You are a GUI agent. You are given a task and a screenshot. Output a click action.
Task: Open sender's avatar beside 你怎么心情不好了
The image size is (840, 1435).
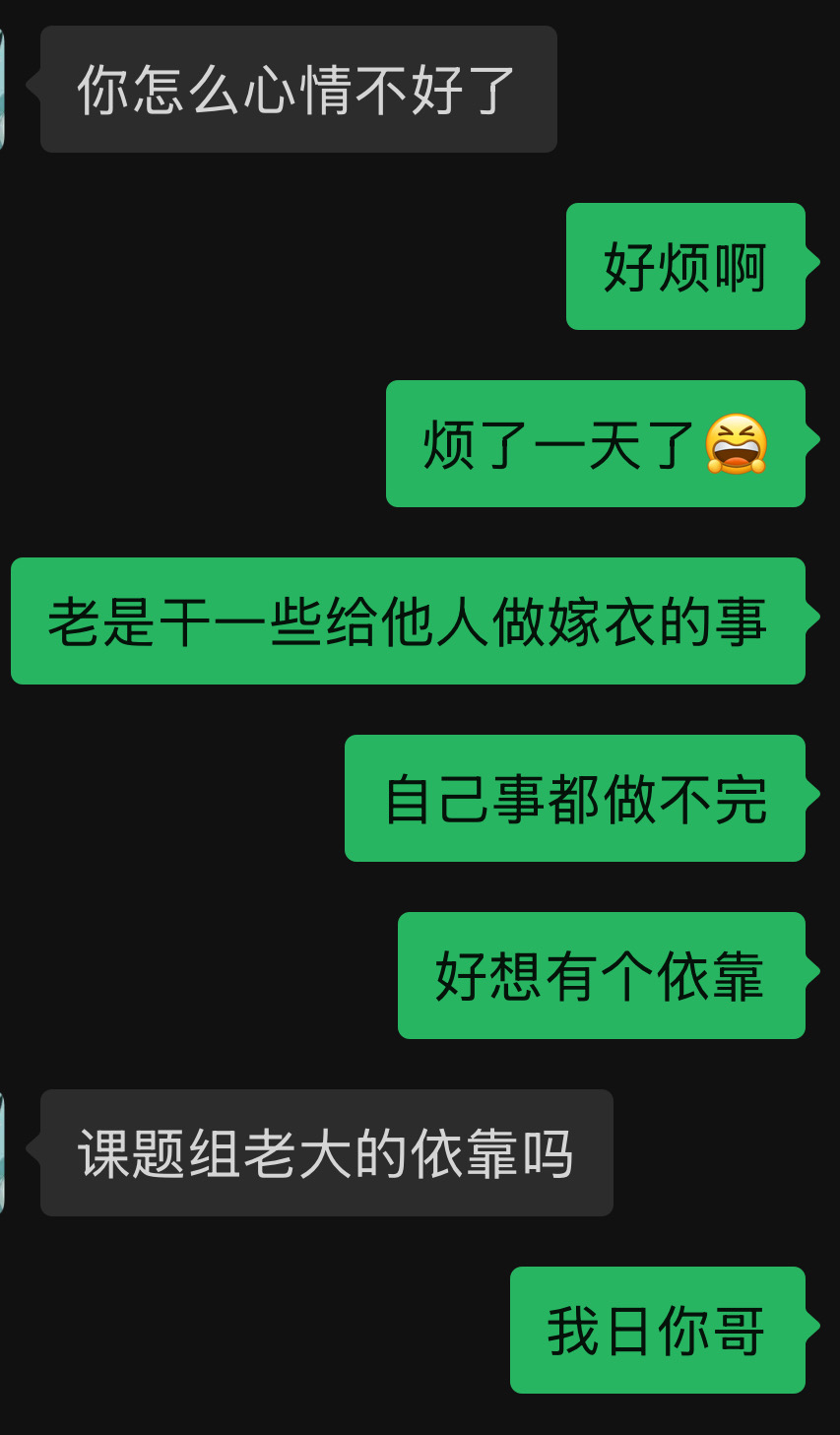pyautogui.click(x=2, y=90)
